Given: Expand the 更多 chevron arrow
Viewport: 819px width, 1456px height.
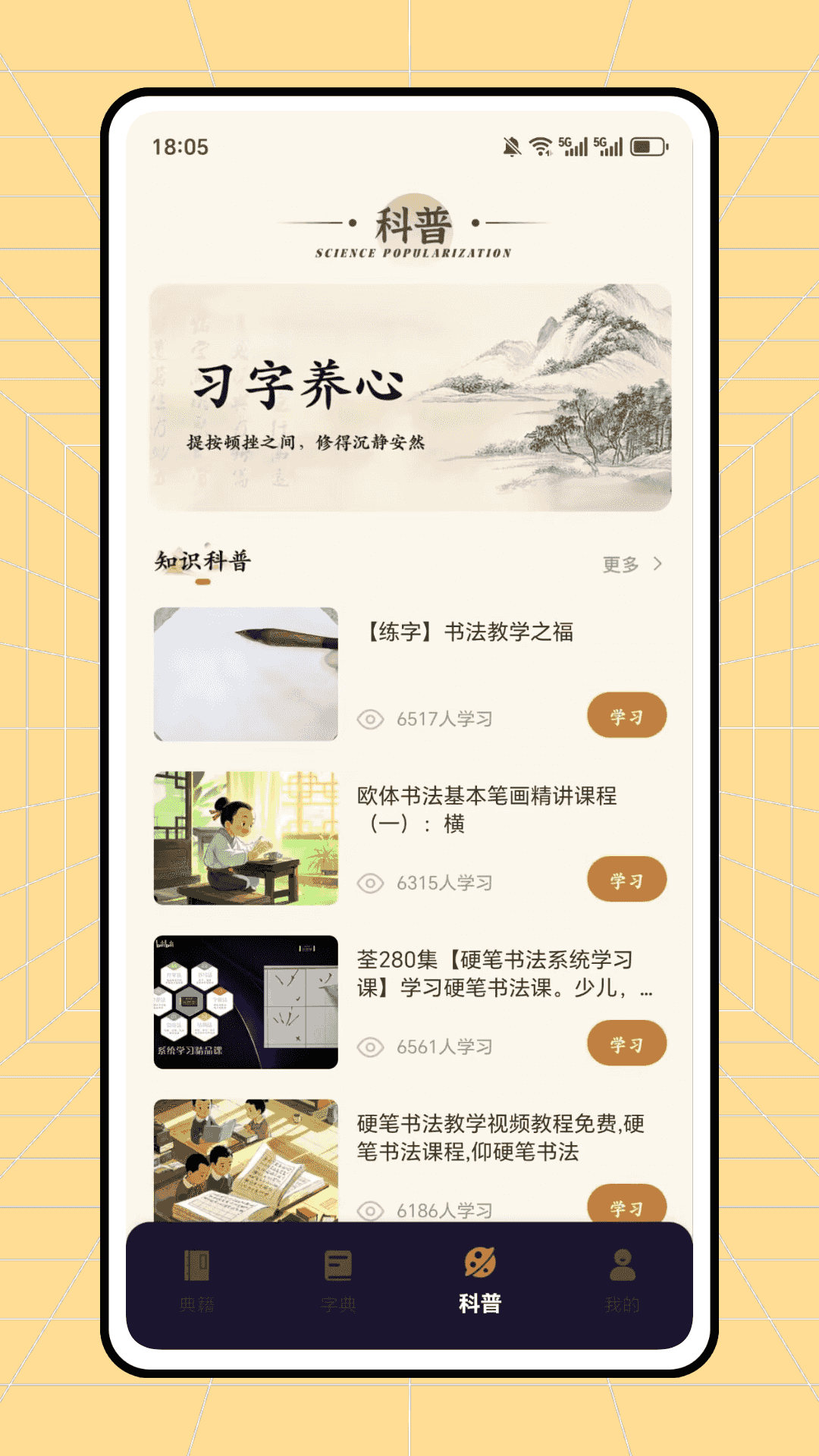Looking at the screenshot, I should (658, 564).
